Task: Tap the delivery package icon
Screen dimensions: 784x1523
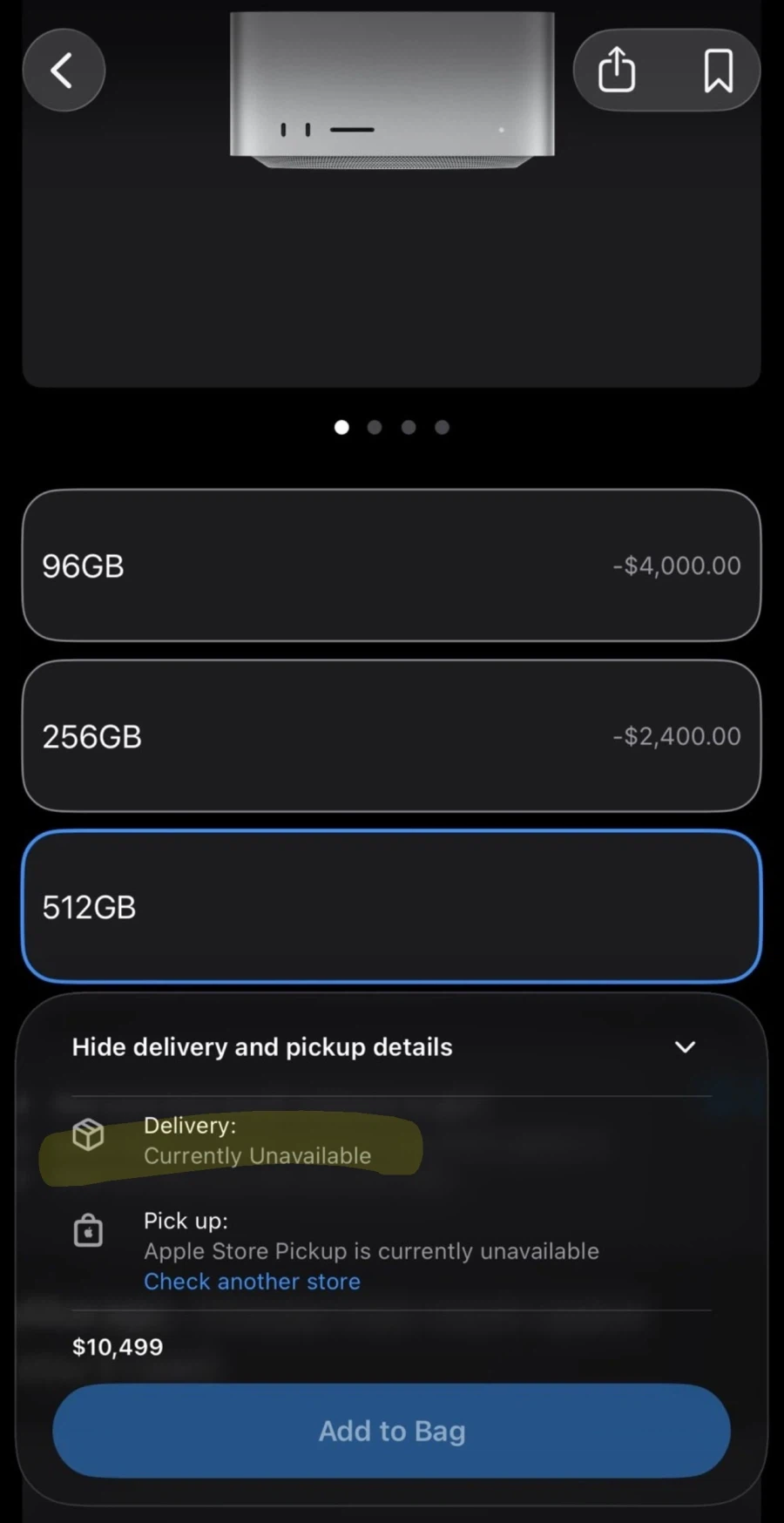Action: [87, 1135]
